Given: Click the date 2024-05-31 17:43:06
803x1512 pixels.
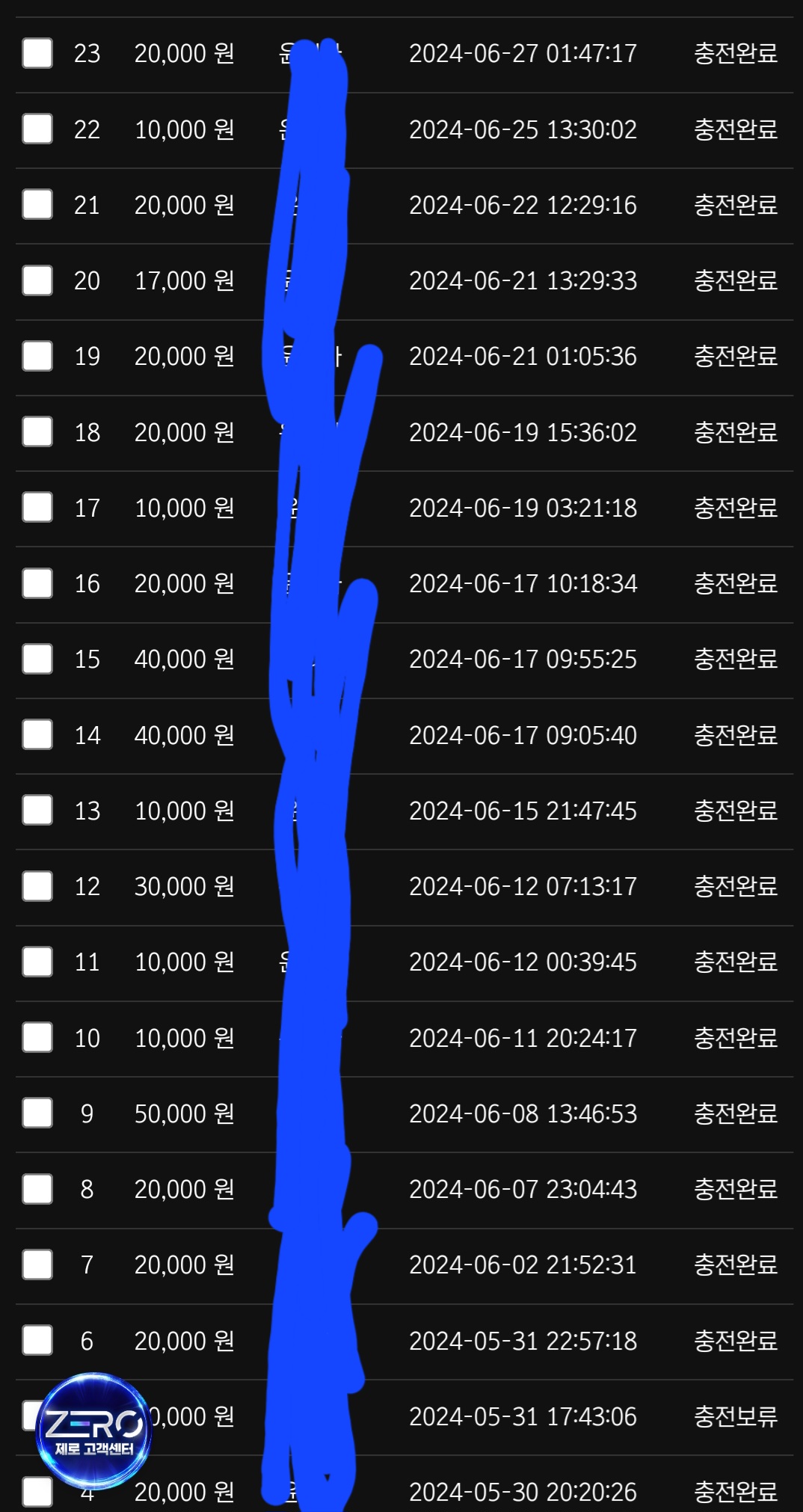Looking at the screenshot, I should pyautogui.click(x=523, y=1416).
